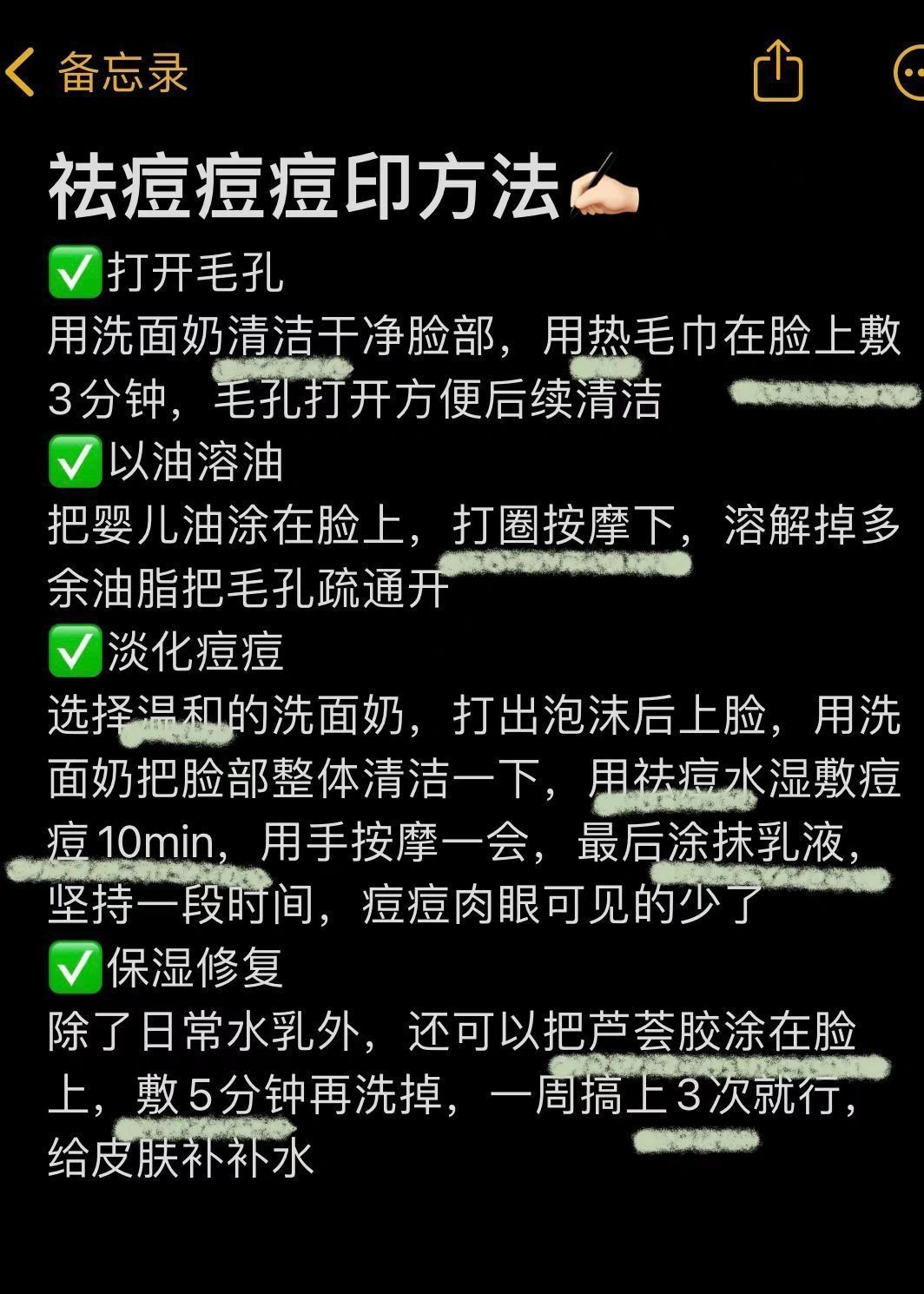Go back to the 备忘录 notes list
The height and width of the screenshot is (1294, 924).
click(x=96, y=71)
